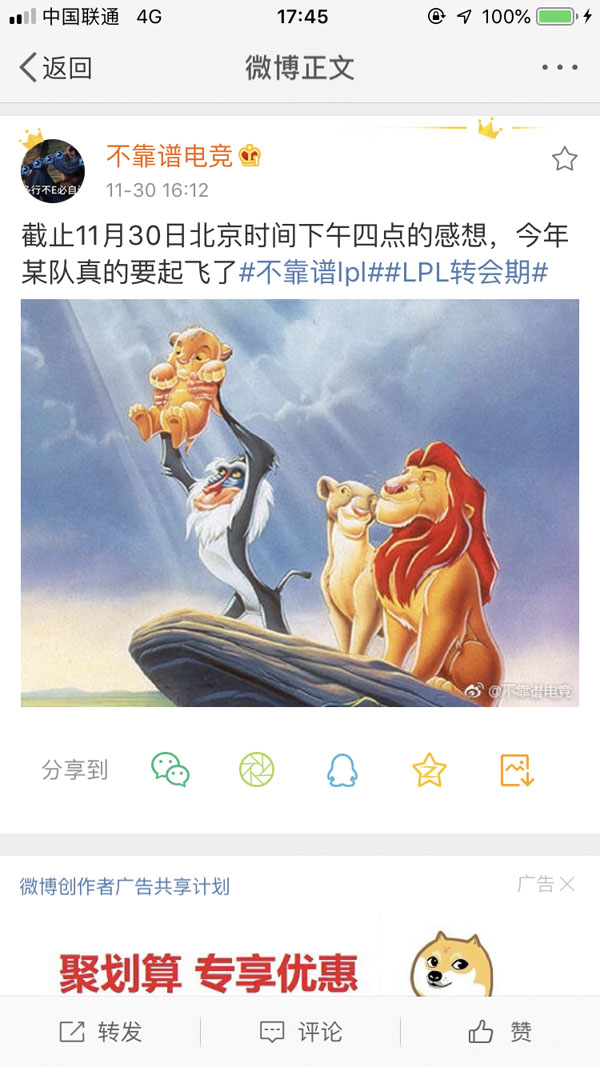Like the post with 赞

point(500,1032)
